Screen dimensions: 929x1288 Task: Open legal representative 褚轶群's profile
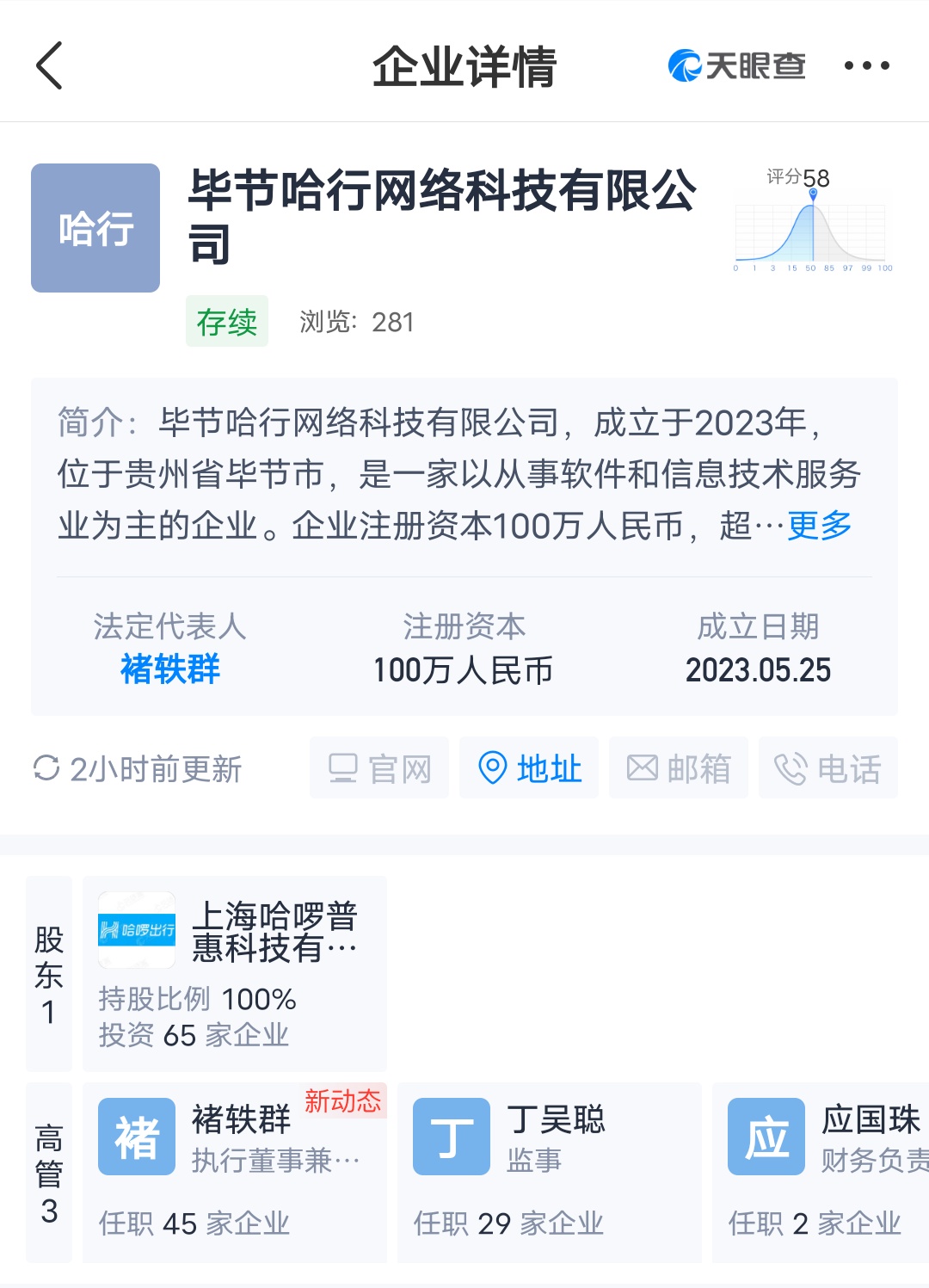pos(169,669)
